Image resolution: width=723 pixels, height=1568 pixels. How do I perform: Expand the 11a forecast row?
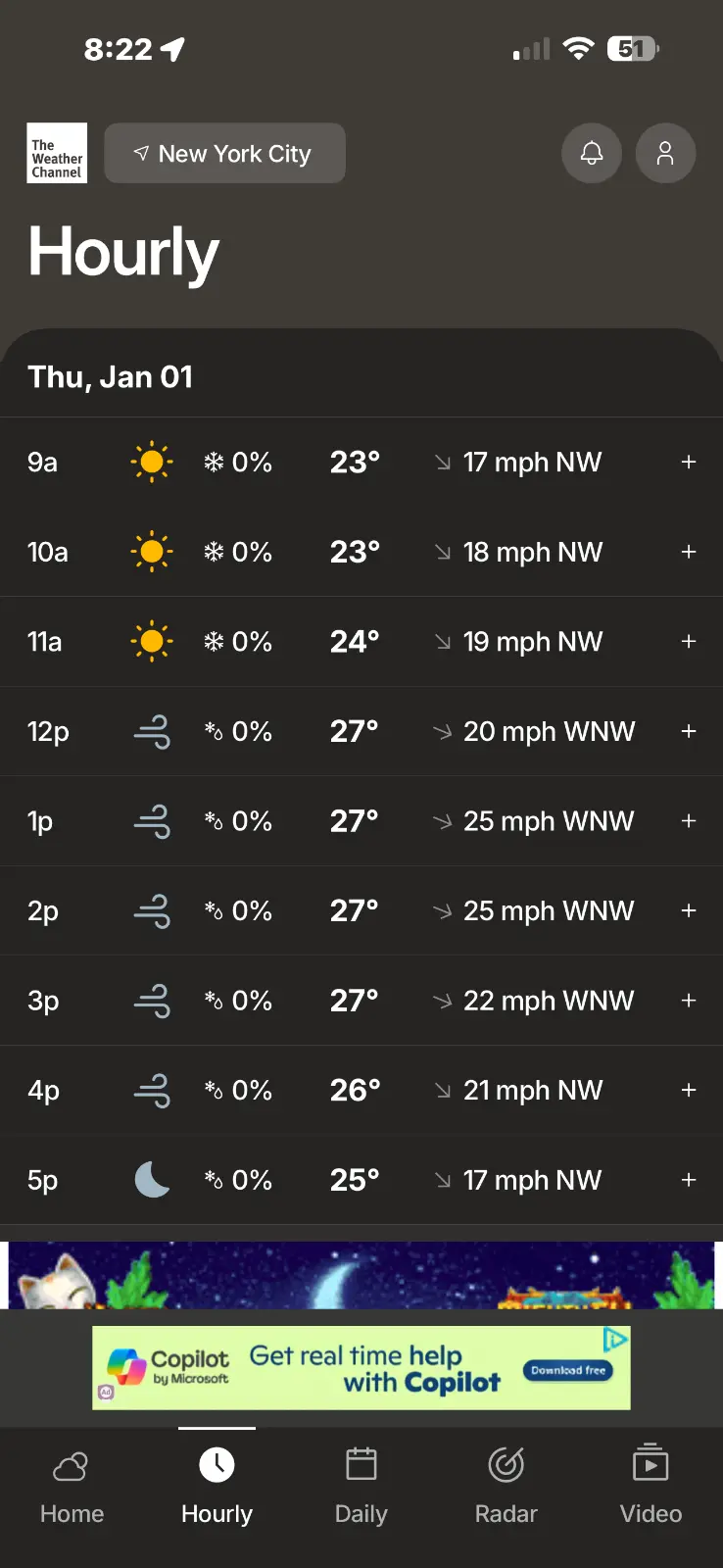689,641
